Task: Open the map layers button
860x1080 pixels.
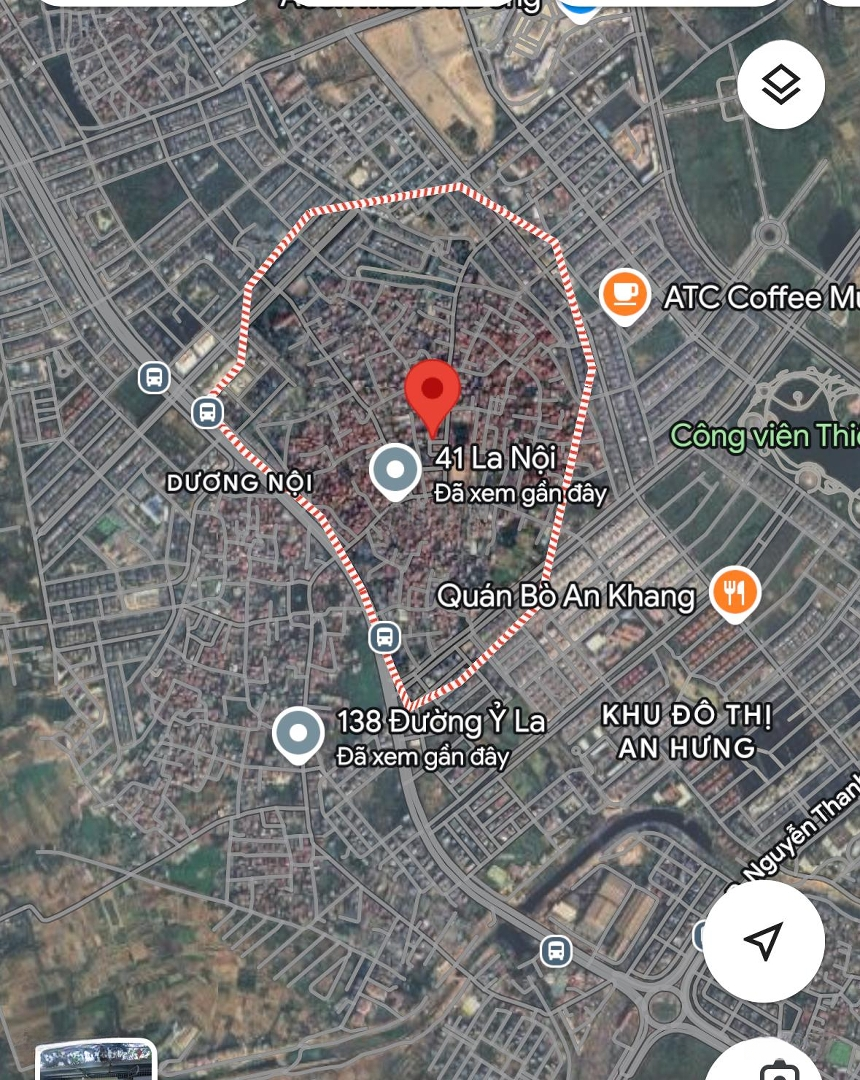Action: [781, 85]
